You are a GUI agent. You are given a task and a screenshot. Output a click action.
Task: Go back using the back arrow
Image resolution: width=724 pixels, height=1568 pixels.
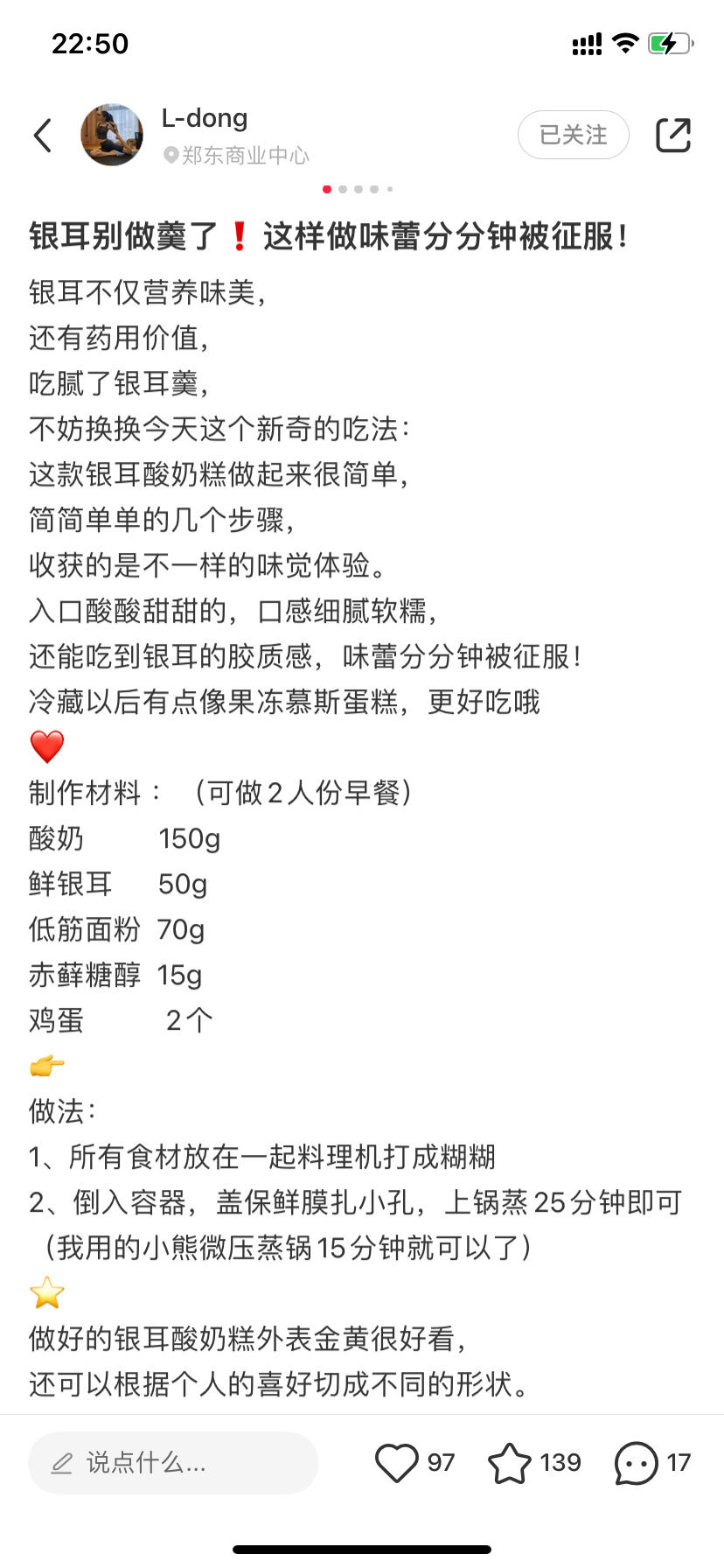(x=43, y=136)
